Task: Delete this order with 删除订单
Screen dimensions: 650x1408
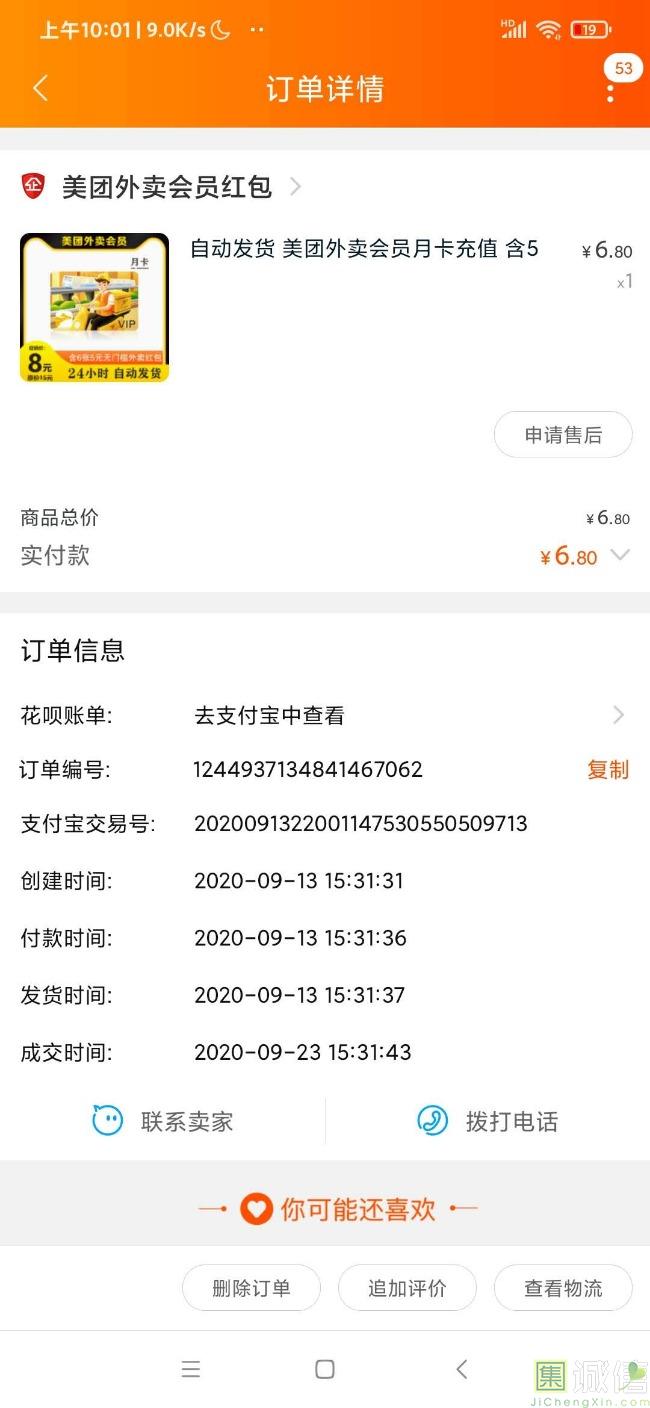Action: (x=251, y=1288)
